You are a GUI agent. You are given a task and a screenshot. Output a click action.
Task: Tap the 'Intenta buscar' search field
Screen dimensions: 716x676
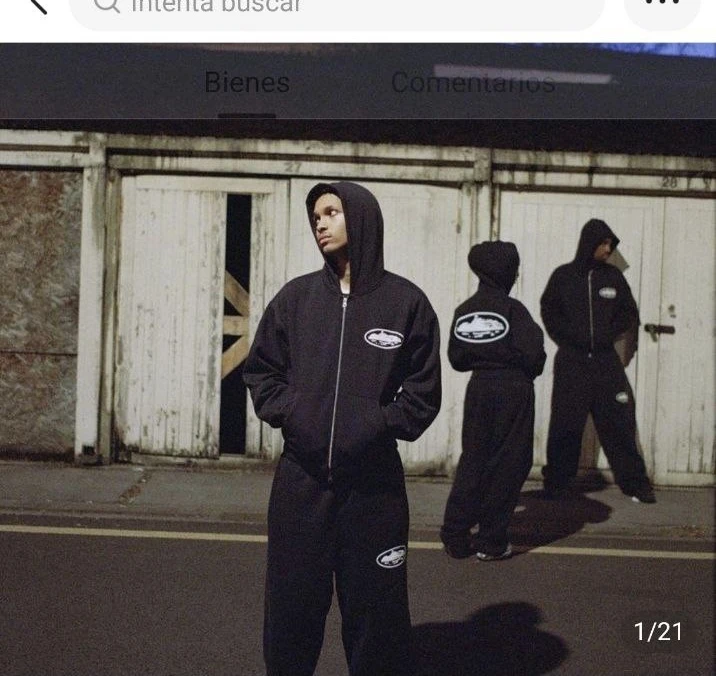(336, 8)
